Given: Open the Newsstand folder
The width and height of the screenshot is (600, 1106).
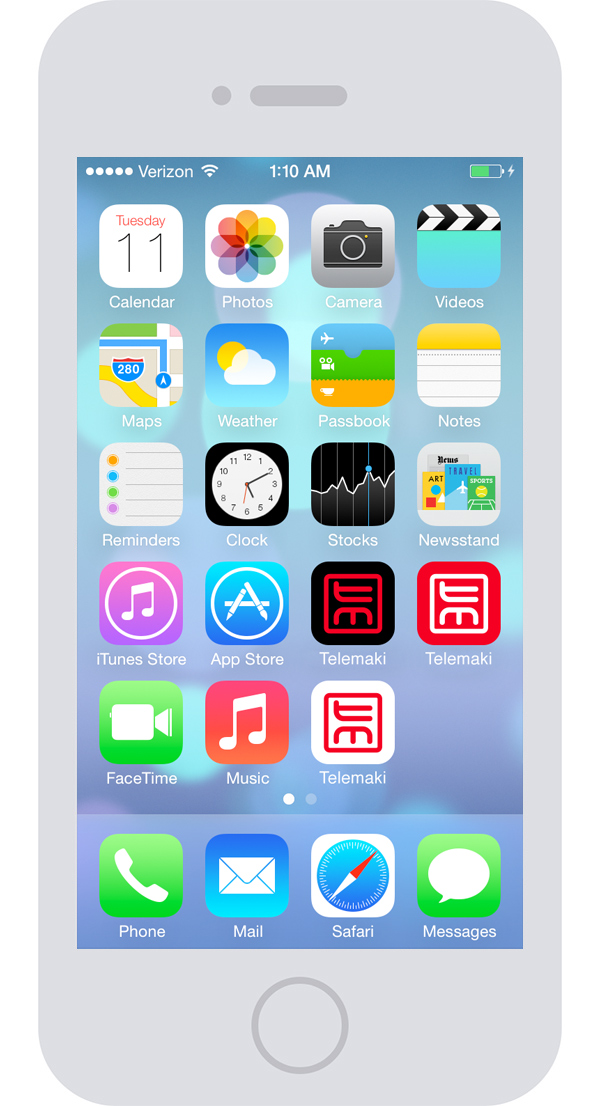Looking at the screenshot, I should 459,484.
